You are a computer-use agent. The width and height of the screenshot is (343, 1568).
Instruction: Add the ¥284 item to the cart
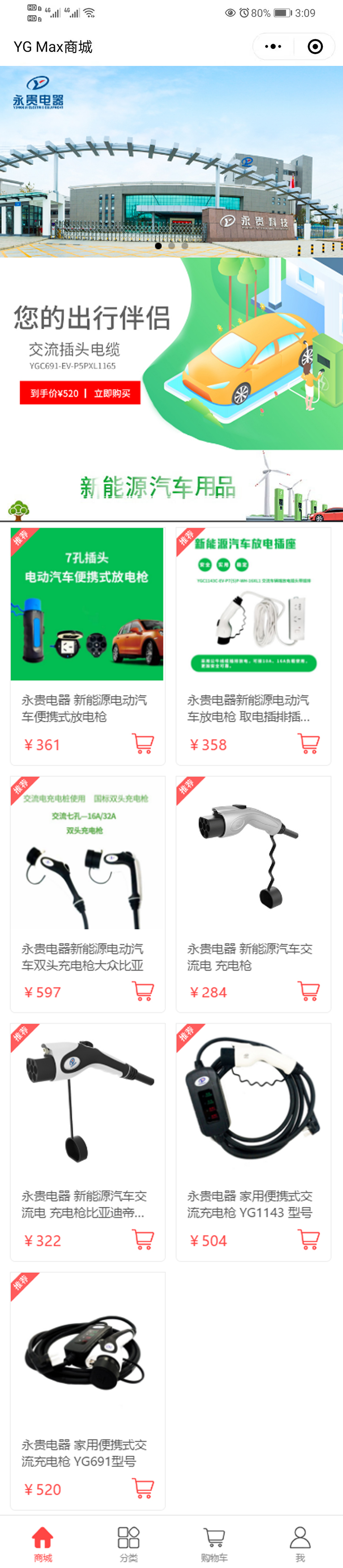tap(308, 992)
